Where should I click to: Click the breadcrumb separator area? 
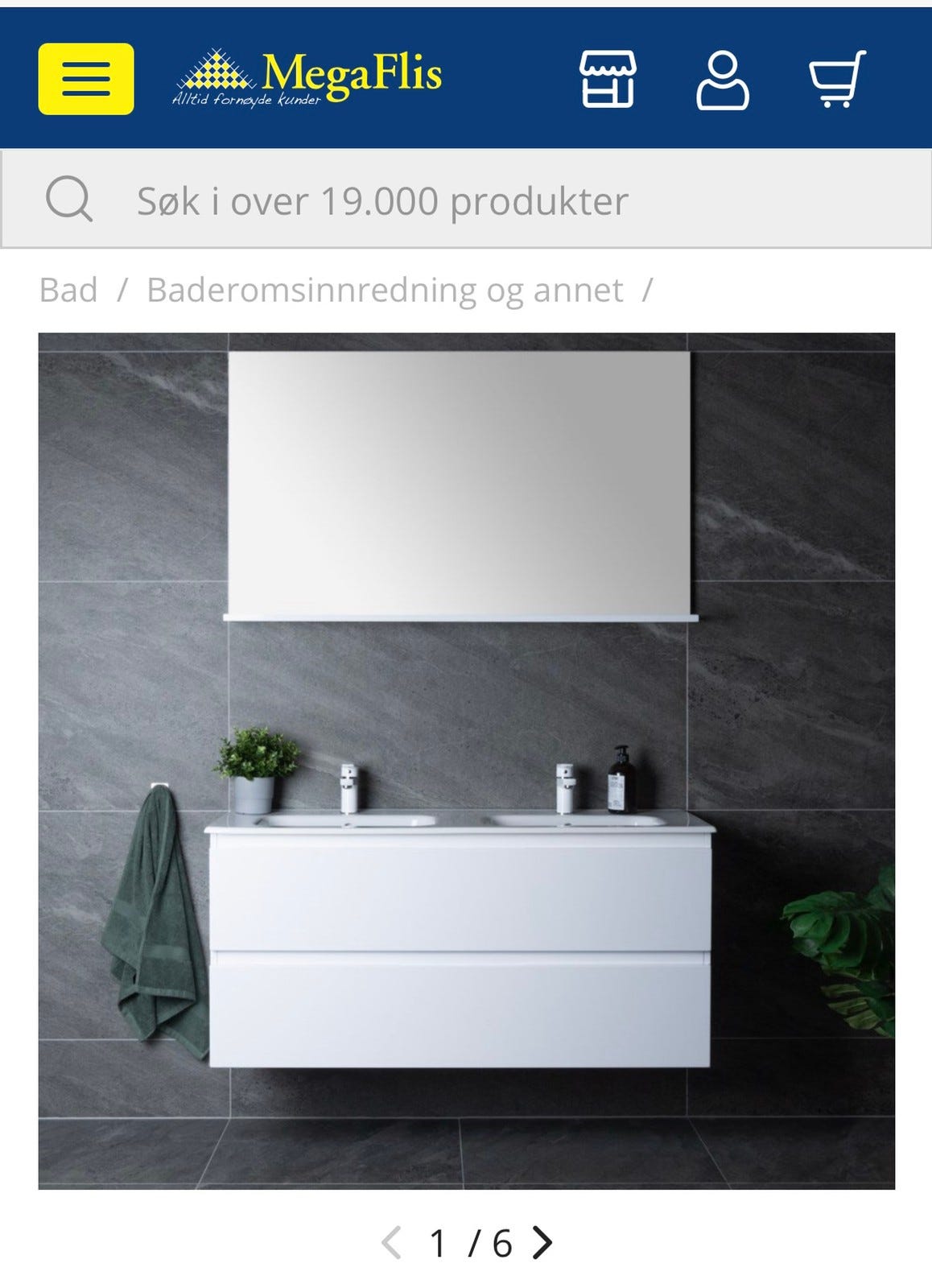pos(121,291)
